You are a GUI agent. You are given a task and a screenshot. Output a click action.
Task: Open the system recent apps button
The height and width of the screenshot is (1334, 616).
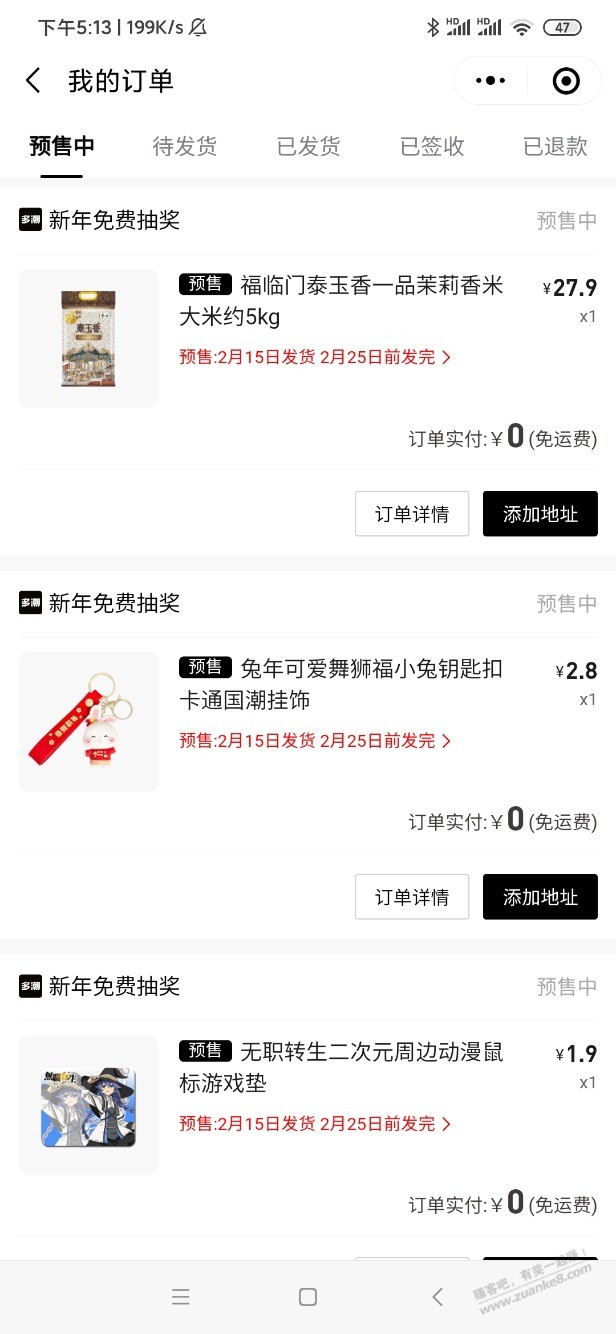click(x=181, y=1297)
